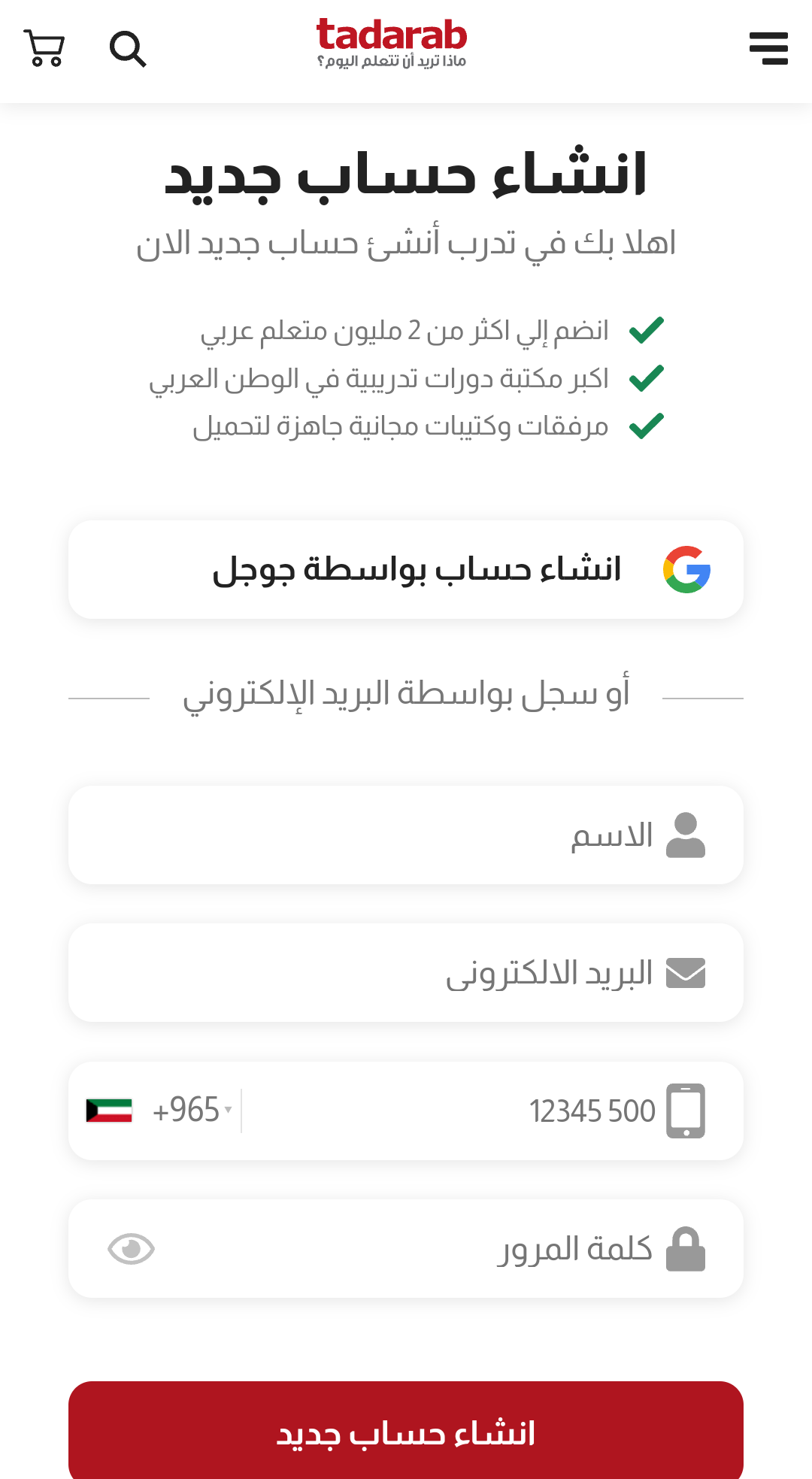Click the phone icon next to 12345 500
Screen dimensions: 812x1479
click(x=685, y=1111)
